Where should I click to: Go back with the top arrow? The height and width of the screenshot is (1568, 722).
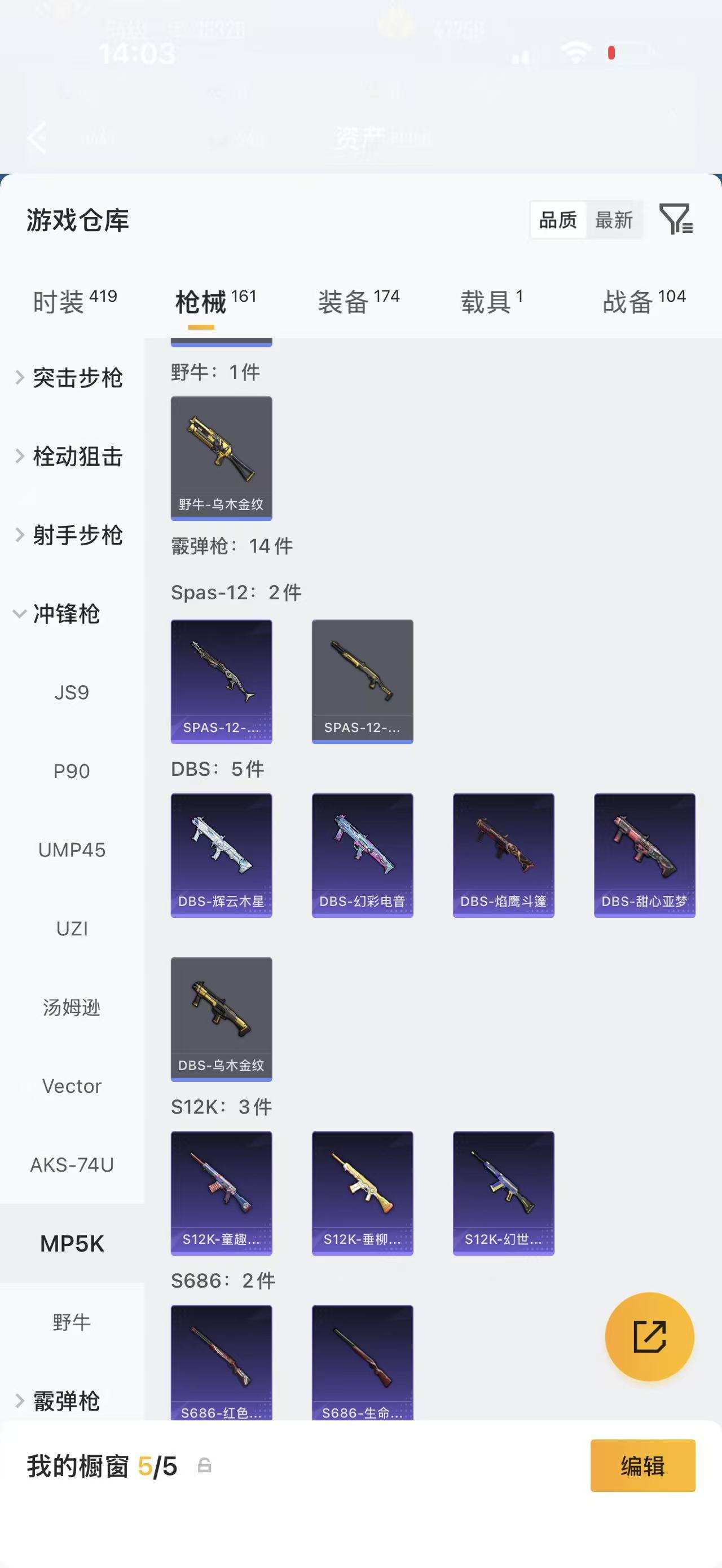[38, 137]
